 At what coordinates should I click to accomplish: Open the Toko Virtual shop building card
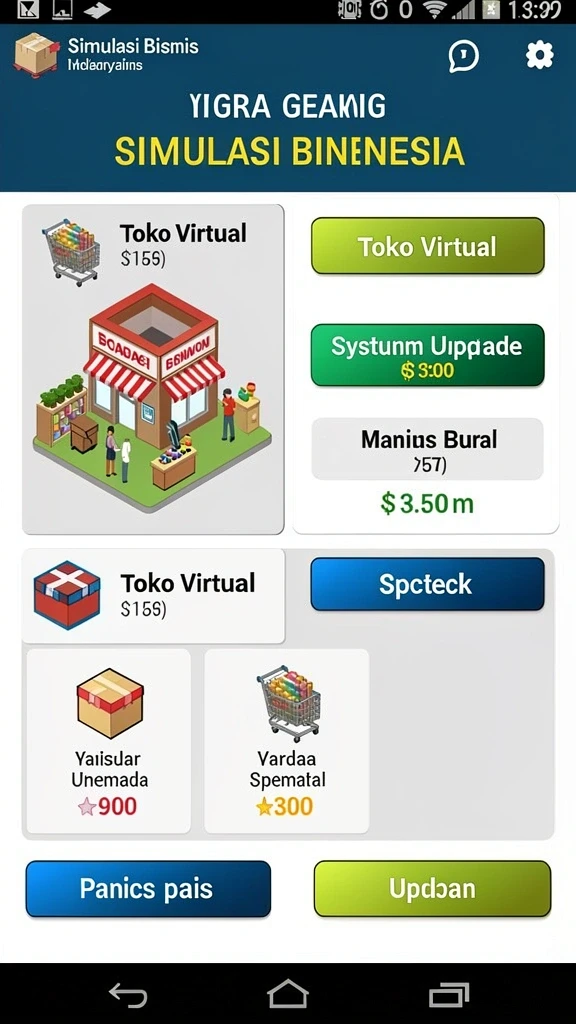pyautogui.click(x=153, y=370)
